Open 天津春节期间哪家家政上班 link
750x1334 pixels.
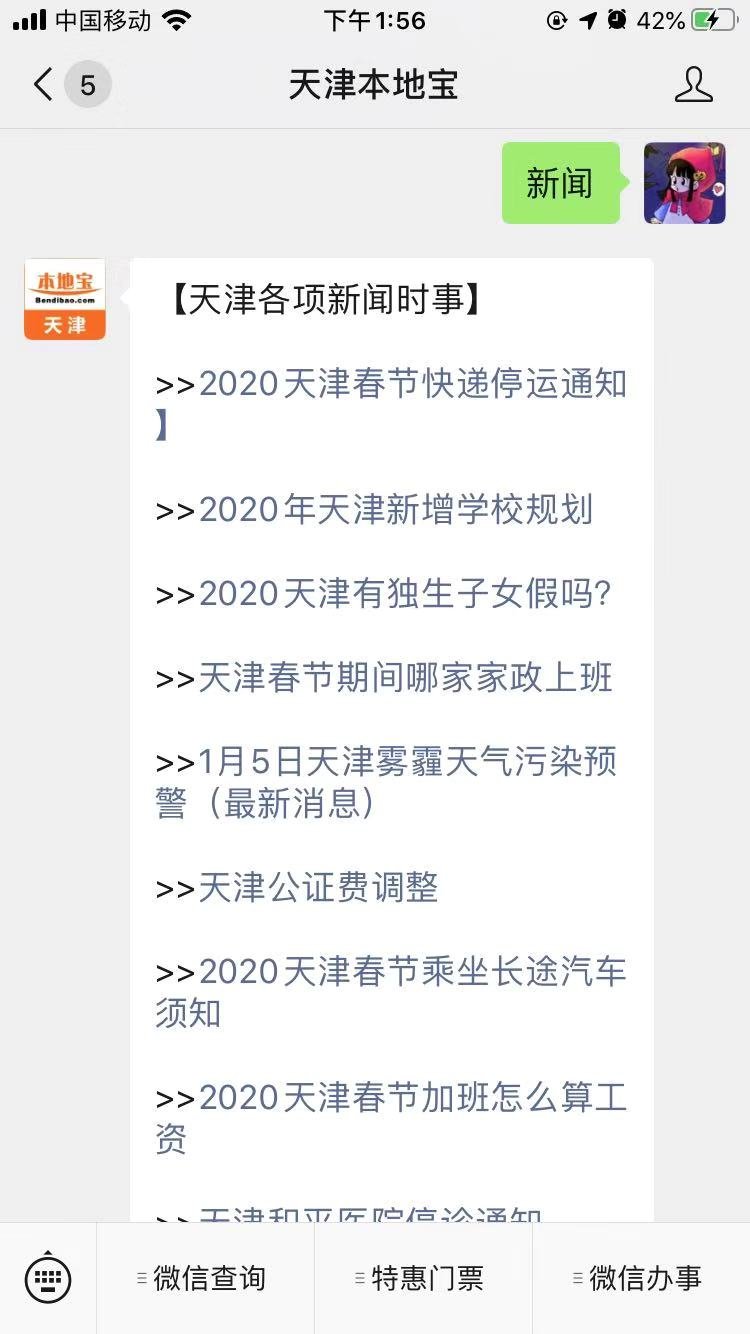click(x=405, y=678)
